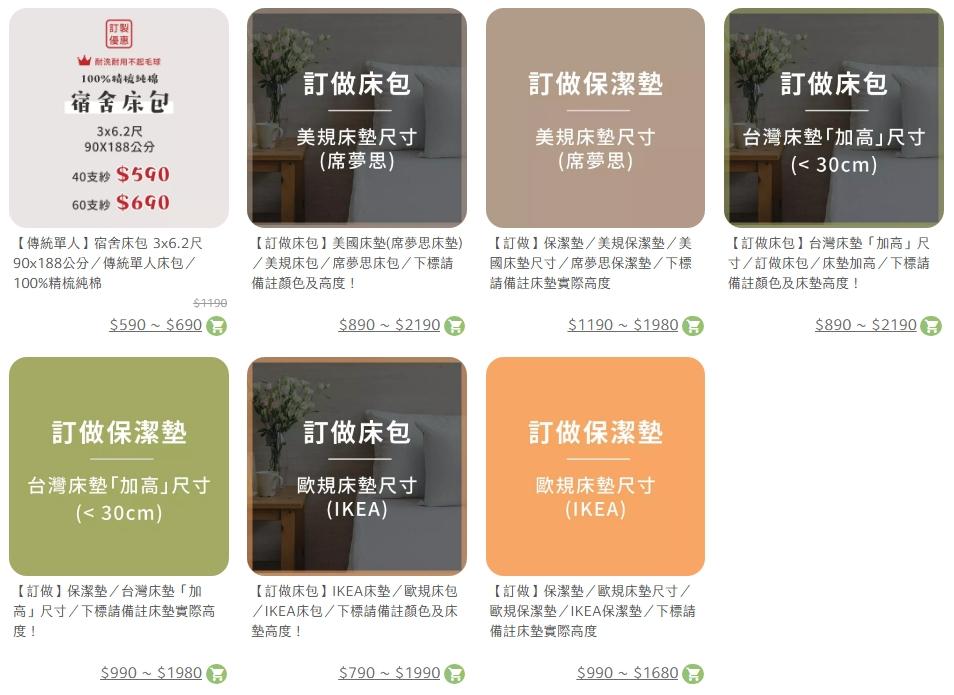Open the 【訂做】保潔墊／台灣床墊「加高」尺寸 title

114,611
